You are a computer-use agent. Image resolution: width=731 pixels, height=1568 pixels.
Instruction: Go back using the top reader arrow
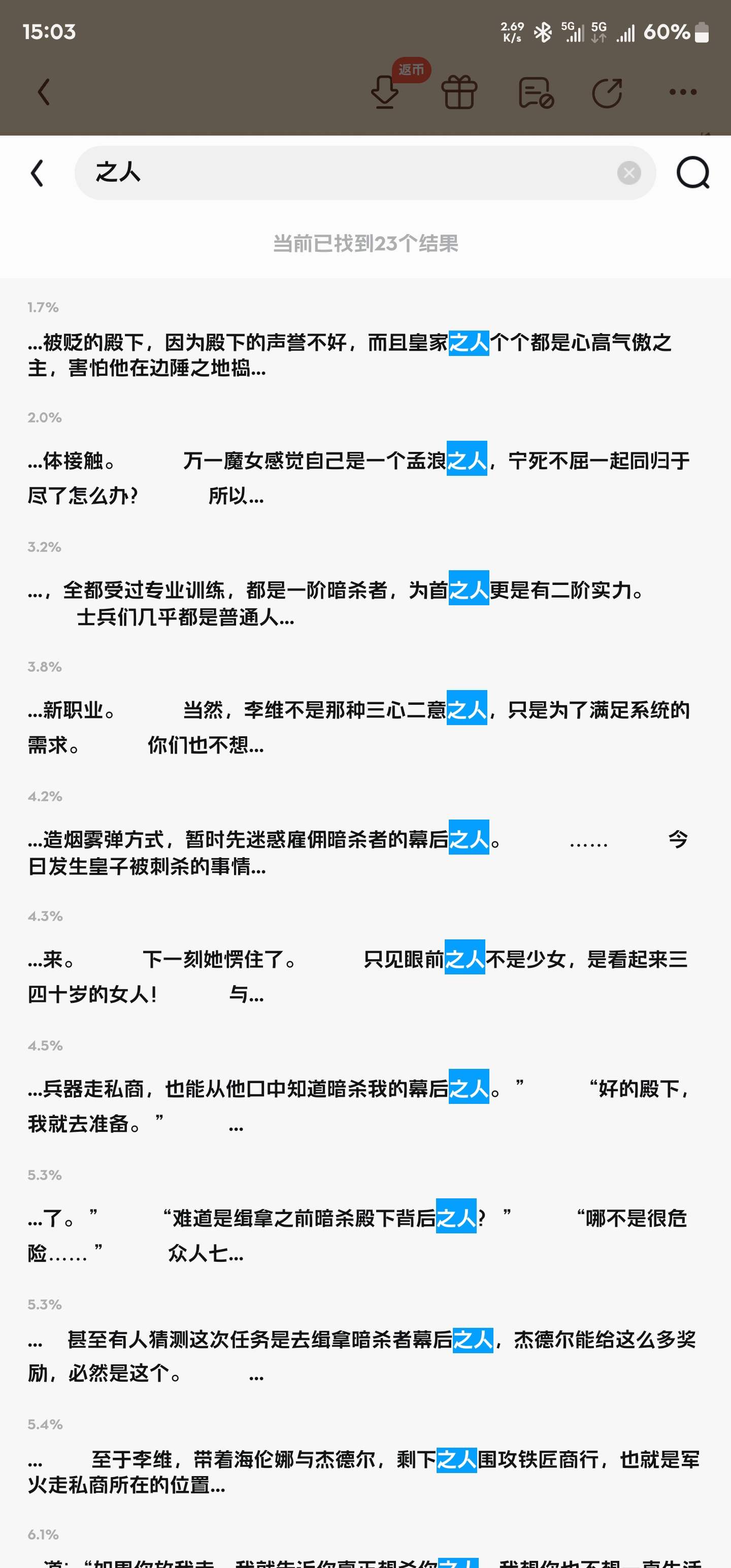43,92
